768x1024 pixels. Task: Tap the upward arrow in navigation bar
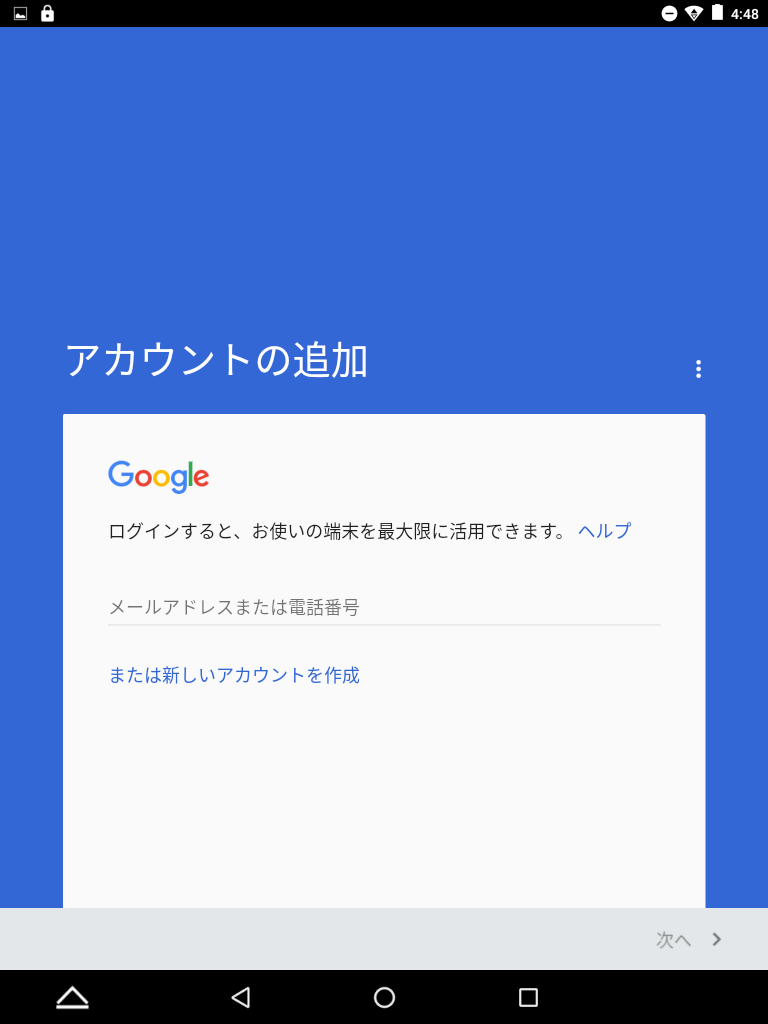tap(71, 997)
